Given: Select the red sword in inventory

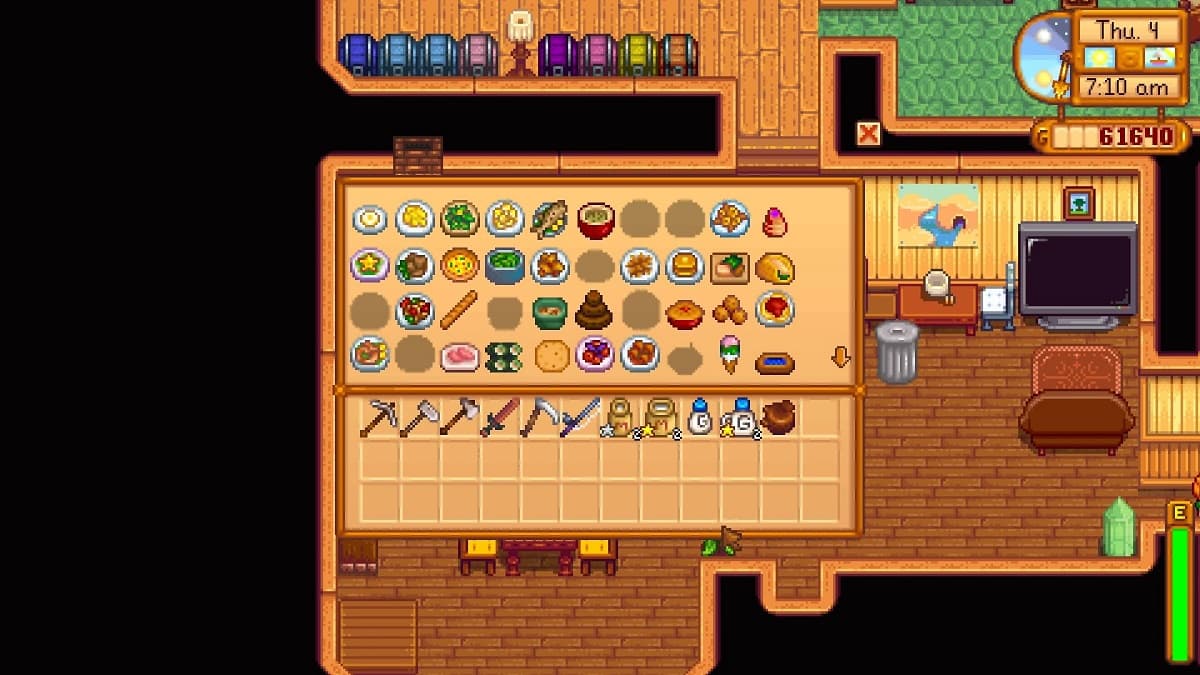Looking at the screenshot, I should pos(498,417).
